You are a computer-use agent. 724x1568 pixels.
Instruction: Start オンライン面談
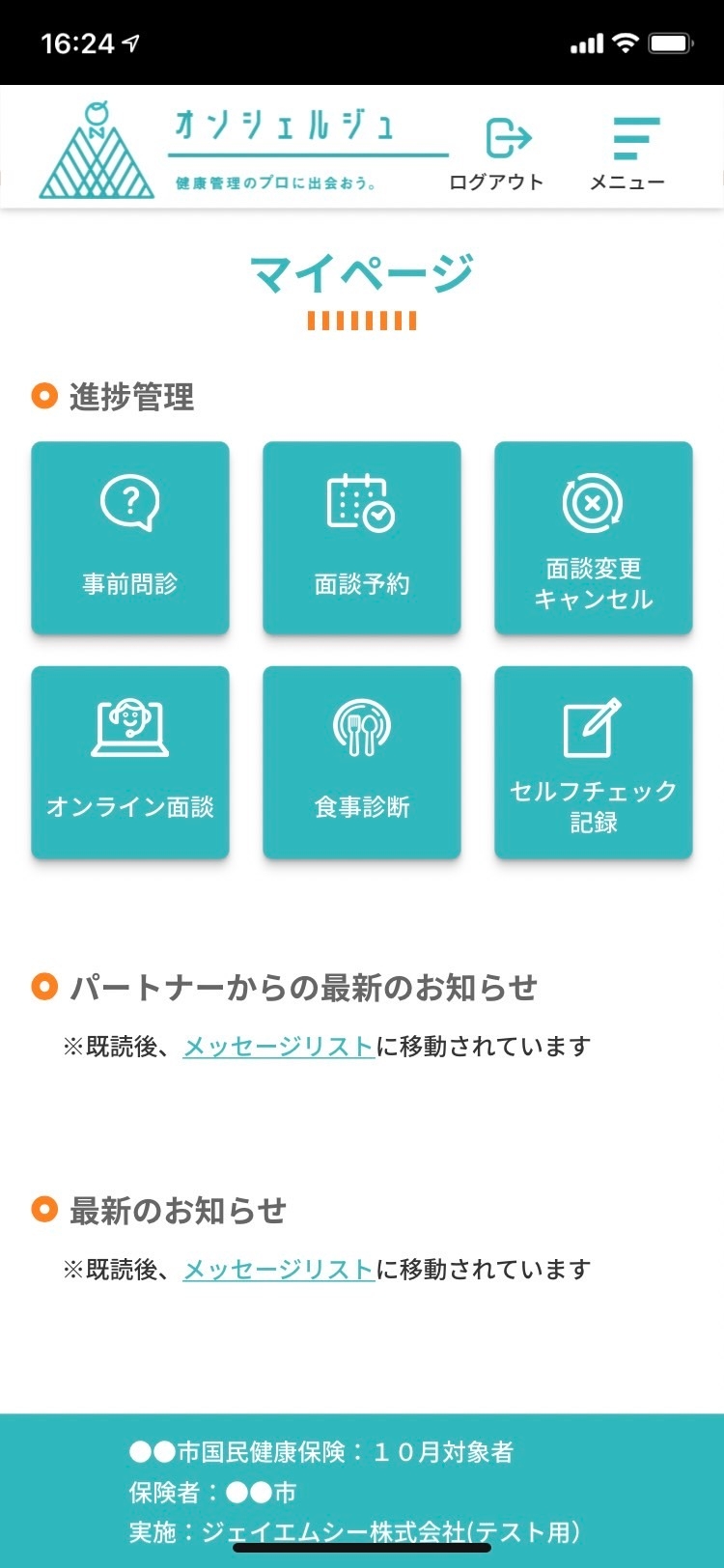(130, 762)
